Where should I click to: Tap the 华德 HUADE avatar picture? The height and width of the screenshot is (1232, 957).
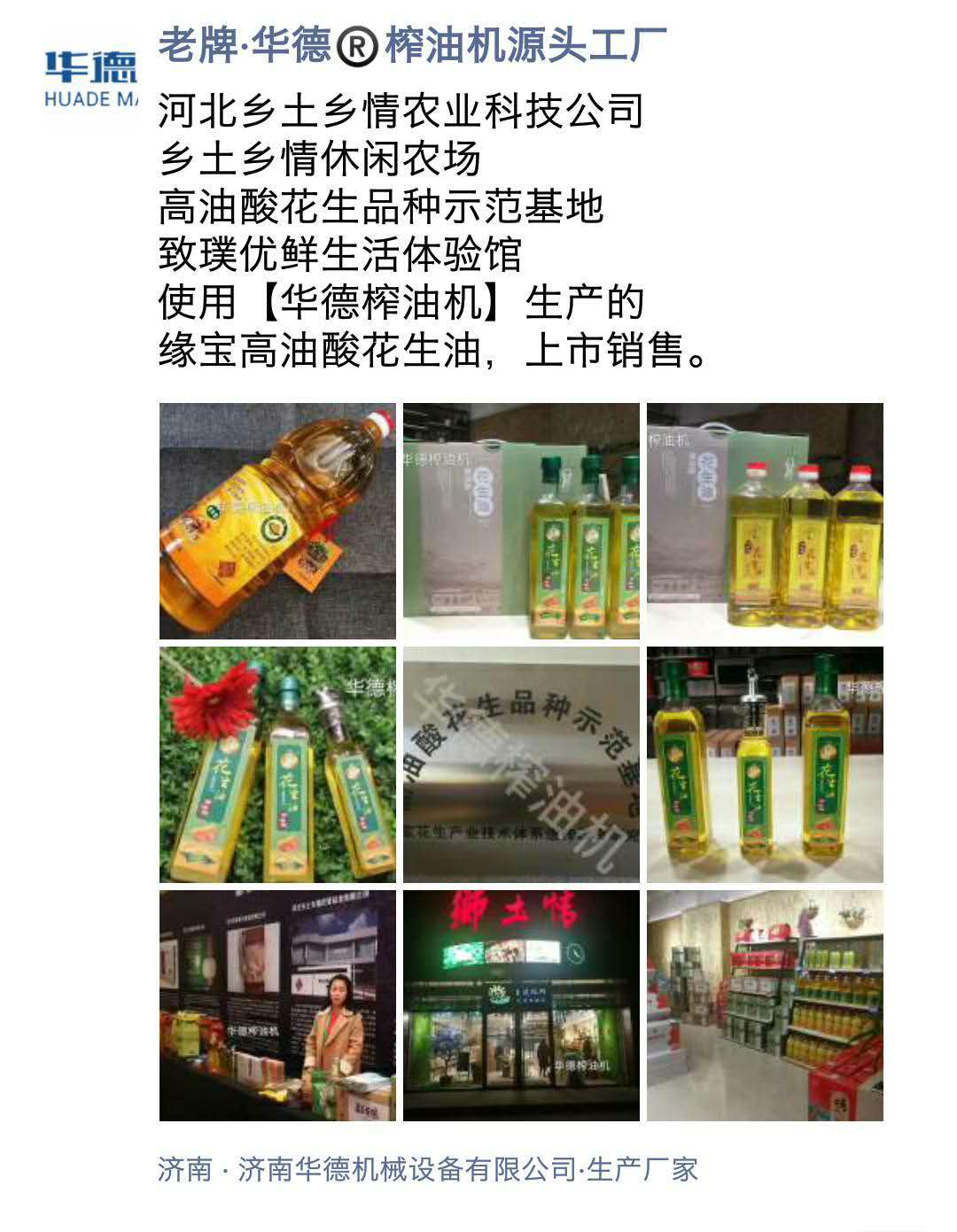pos(89,77)
